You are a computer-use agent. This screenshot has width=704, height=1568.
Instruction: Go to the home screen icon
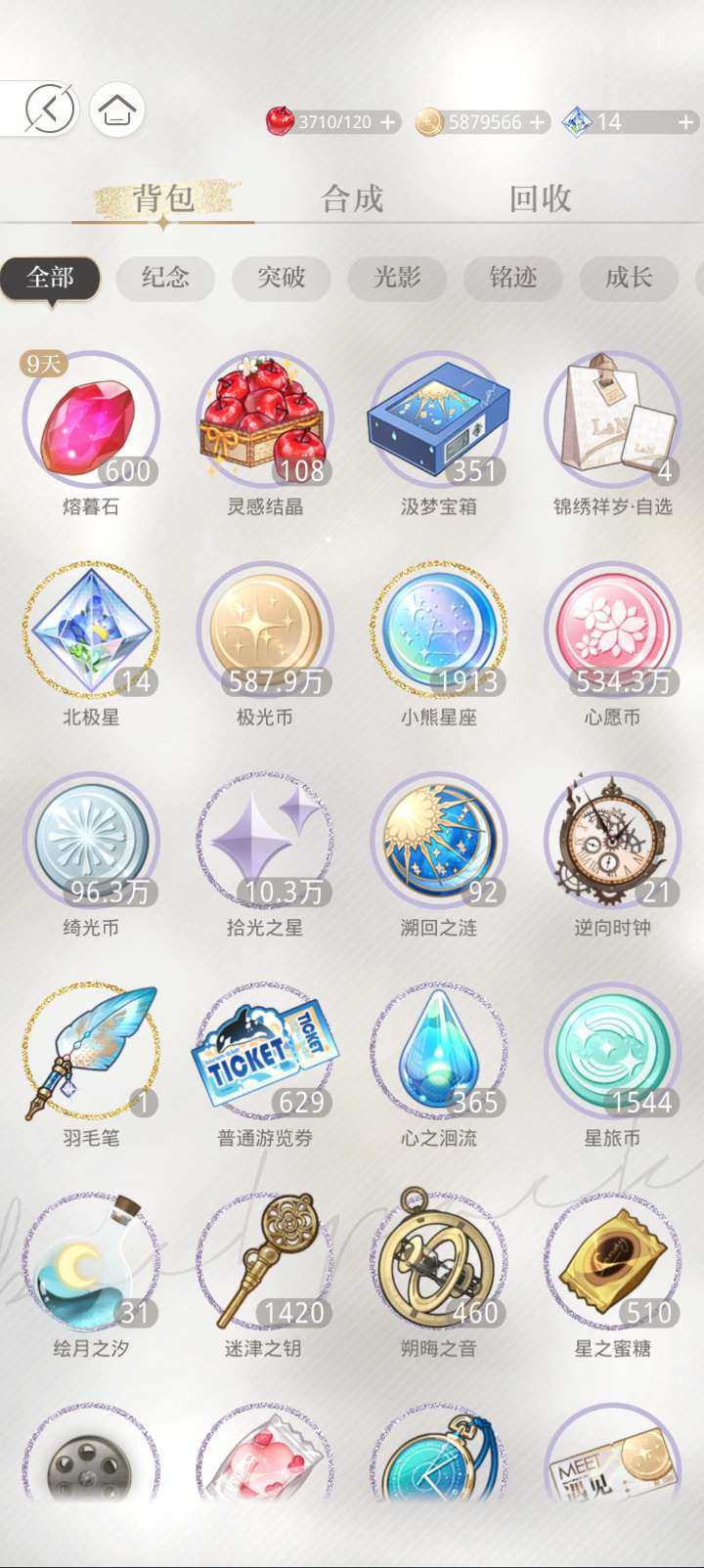[x=117, y=109]
